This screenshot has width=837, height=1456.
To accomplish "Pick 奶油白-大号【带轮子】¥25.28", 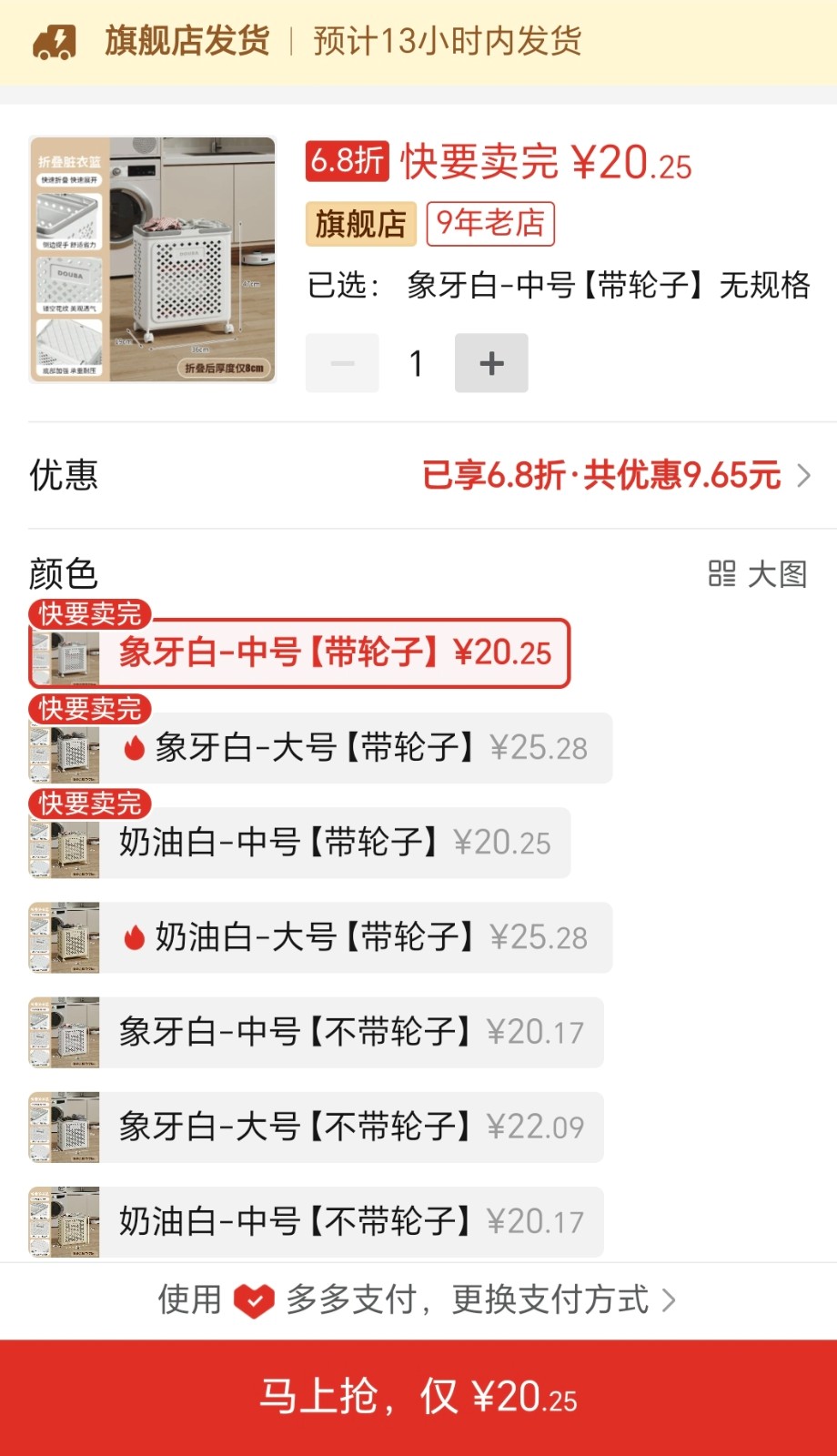I will 320,937.
